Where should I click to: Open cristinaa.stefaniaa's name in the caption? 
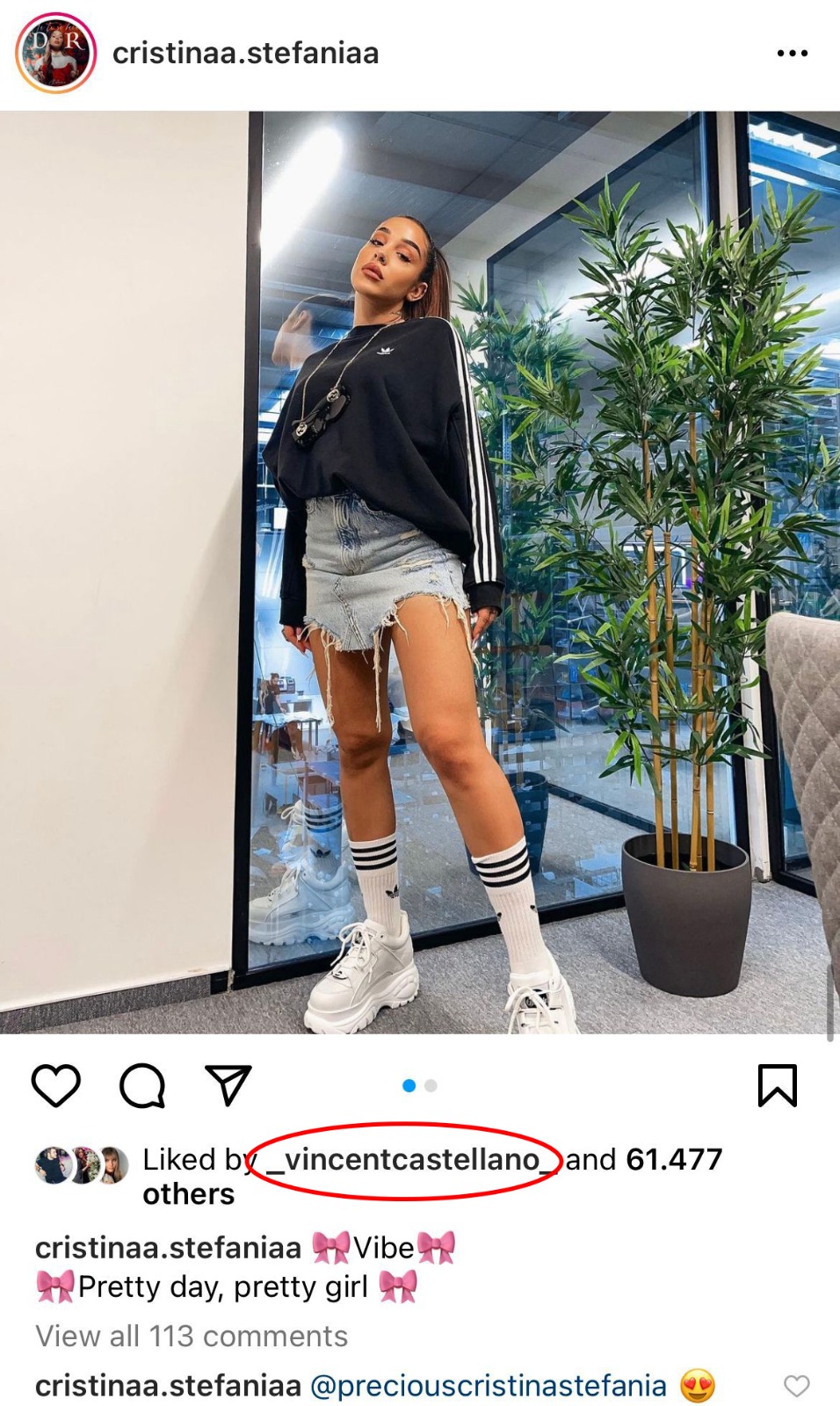(x=168, y=1248)
